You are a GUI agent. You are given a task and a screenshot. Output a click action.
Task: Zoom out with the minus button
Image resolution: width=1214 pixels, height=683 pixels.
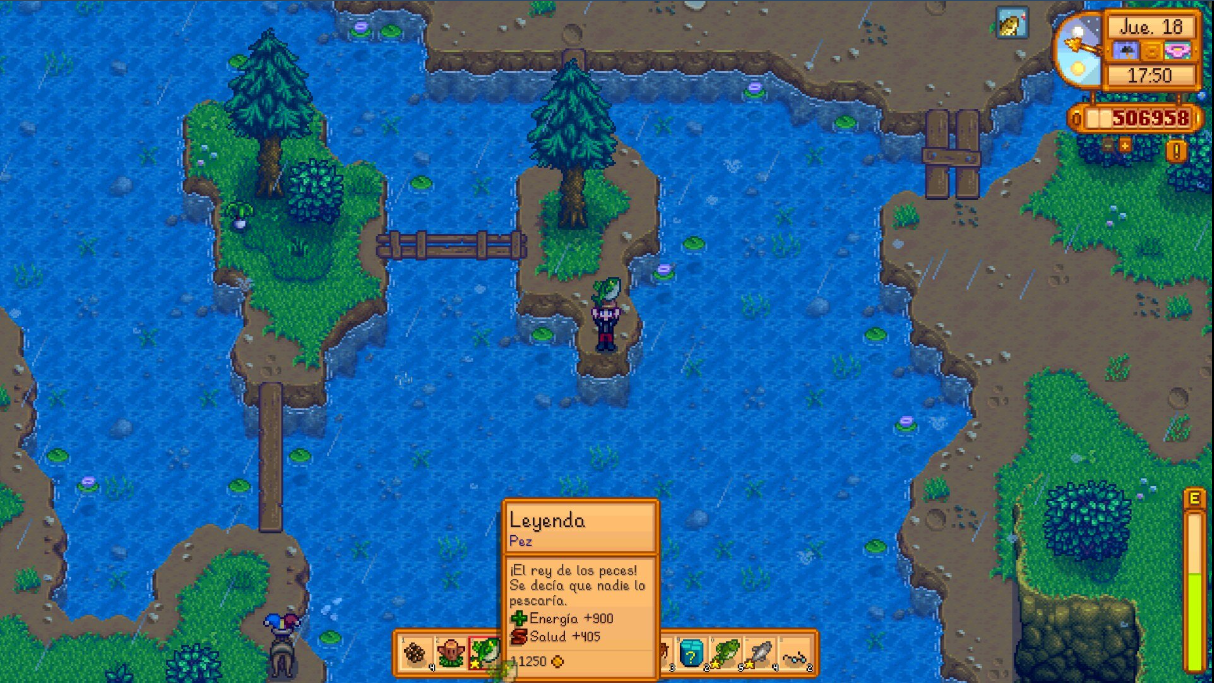tap(1108, 146)
